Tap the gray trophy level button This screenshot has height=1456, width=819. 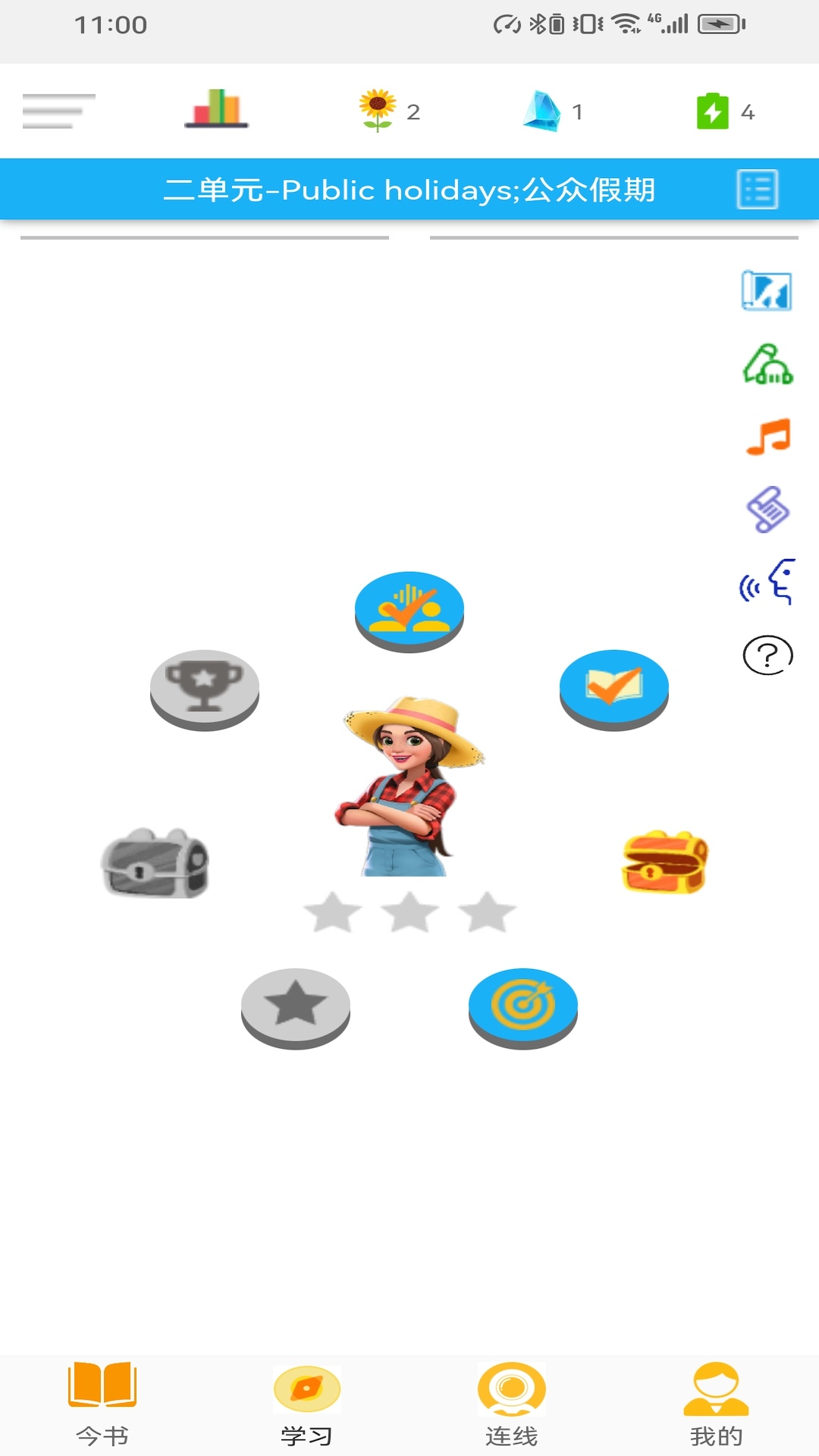click(x=205, y=690)
